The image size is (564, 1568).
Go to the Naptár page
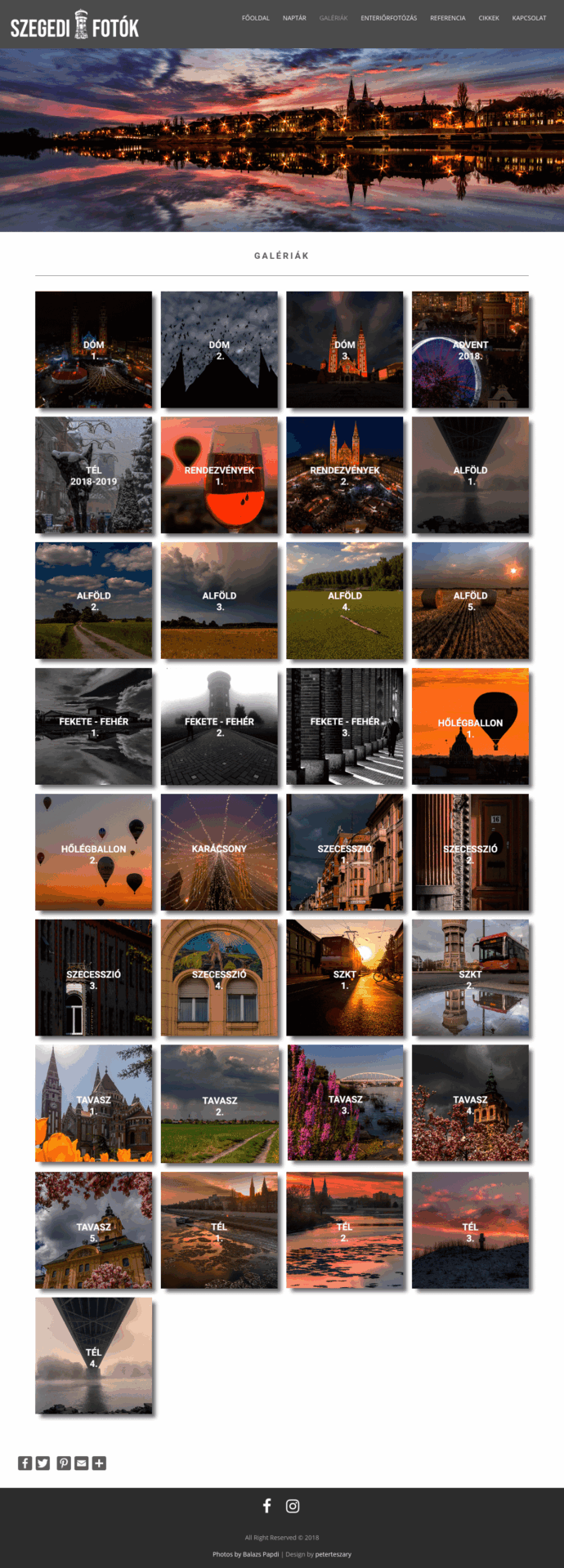(x=294, y=18)
